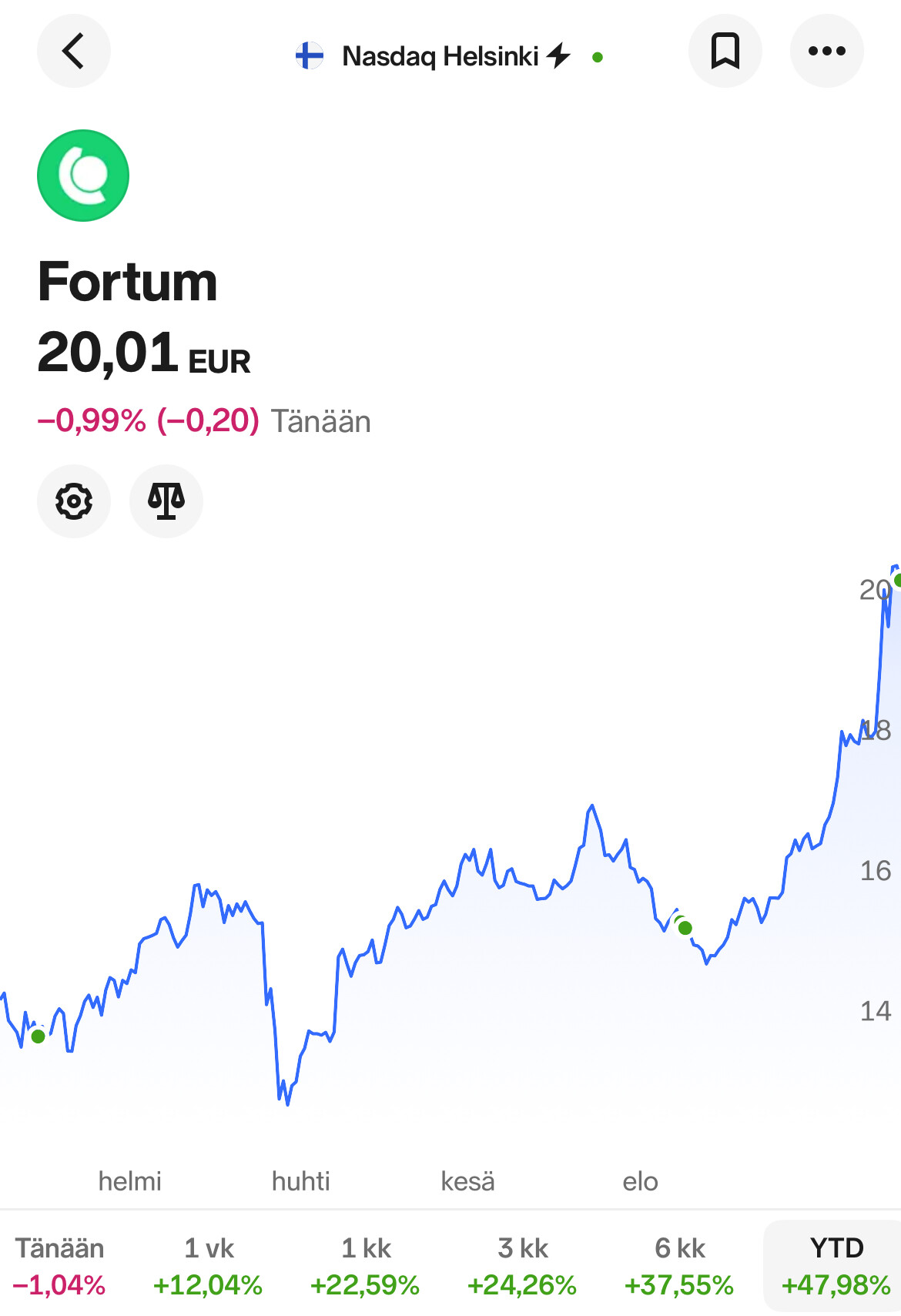Tap Nasdaq Helsinki exchange label

tap(440, 56)
